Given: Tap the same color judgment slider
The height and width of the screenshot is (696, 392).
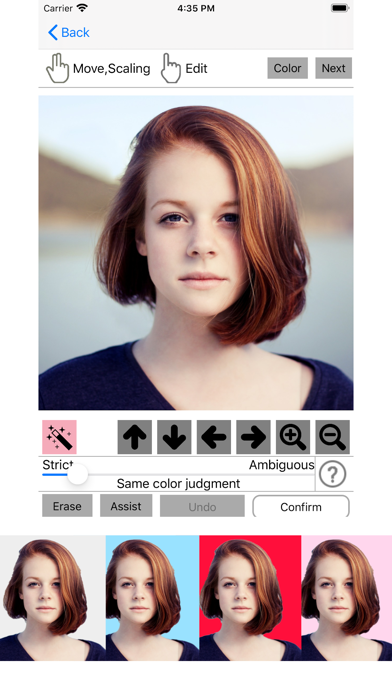Looking at the screenshot, I should coord(178,475).
